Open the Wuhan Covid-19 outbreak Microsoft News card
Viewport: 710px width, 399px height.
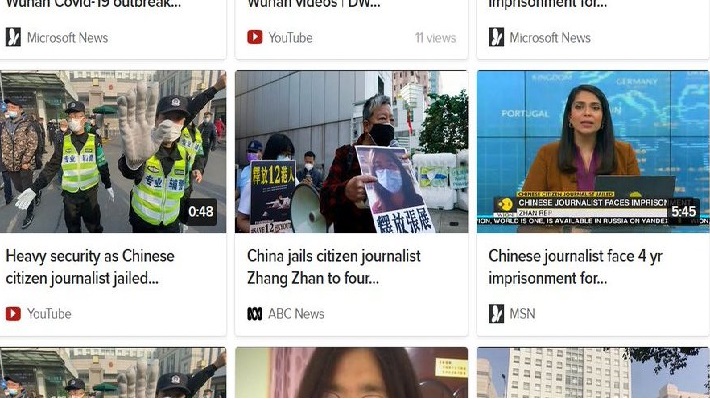click(x=113, y=29)
